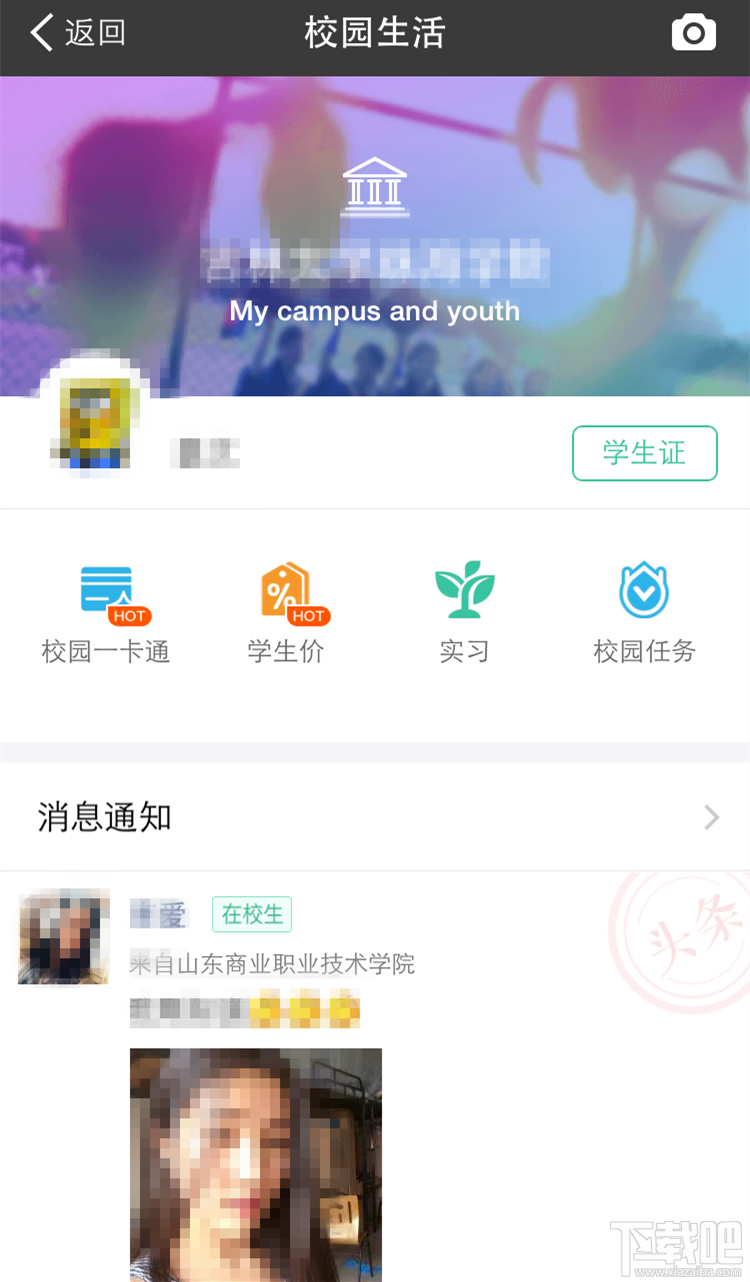Tap the 实习 internship sprout icon
750x1282 pixels.
[464, 592]
